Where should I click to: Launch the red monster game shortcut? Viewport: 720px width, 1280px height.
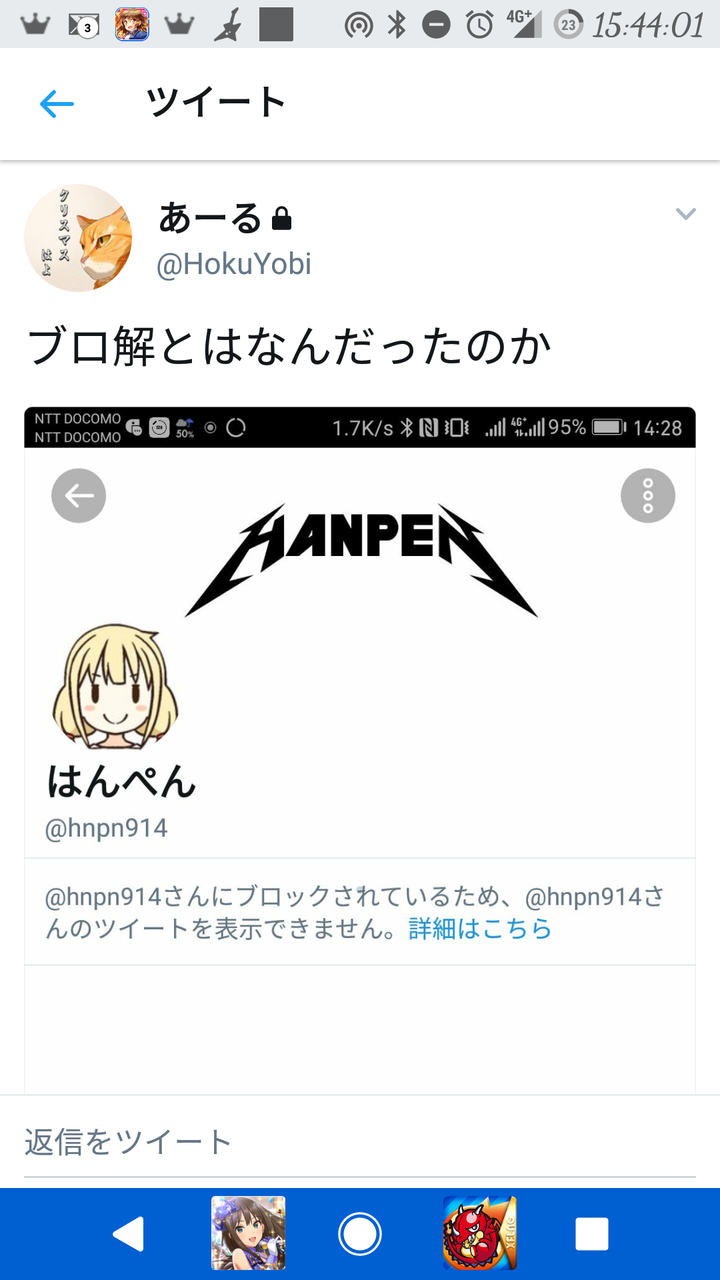click(x=480, y=1233)
